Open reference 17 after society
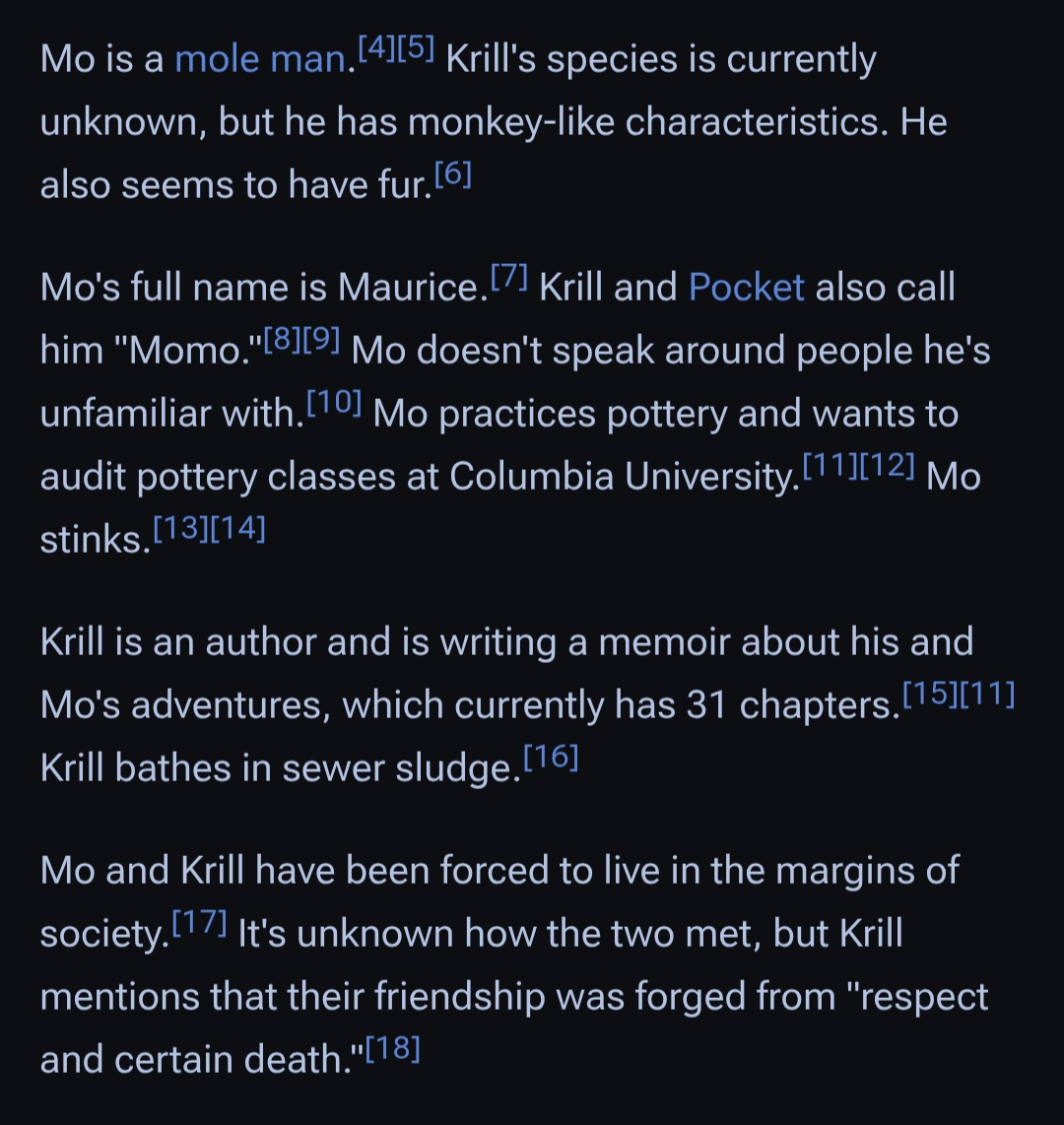This screenshot has height=1125, width=1064. click(200, 922)
